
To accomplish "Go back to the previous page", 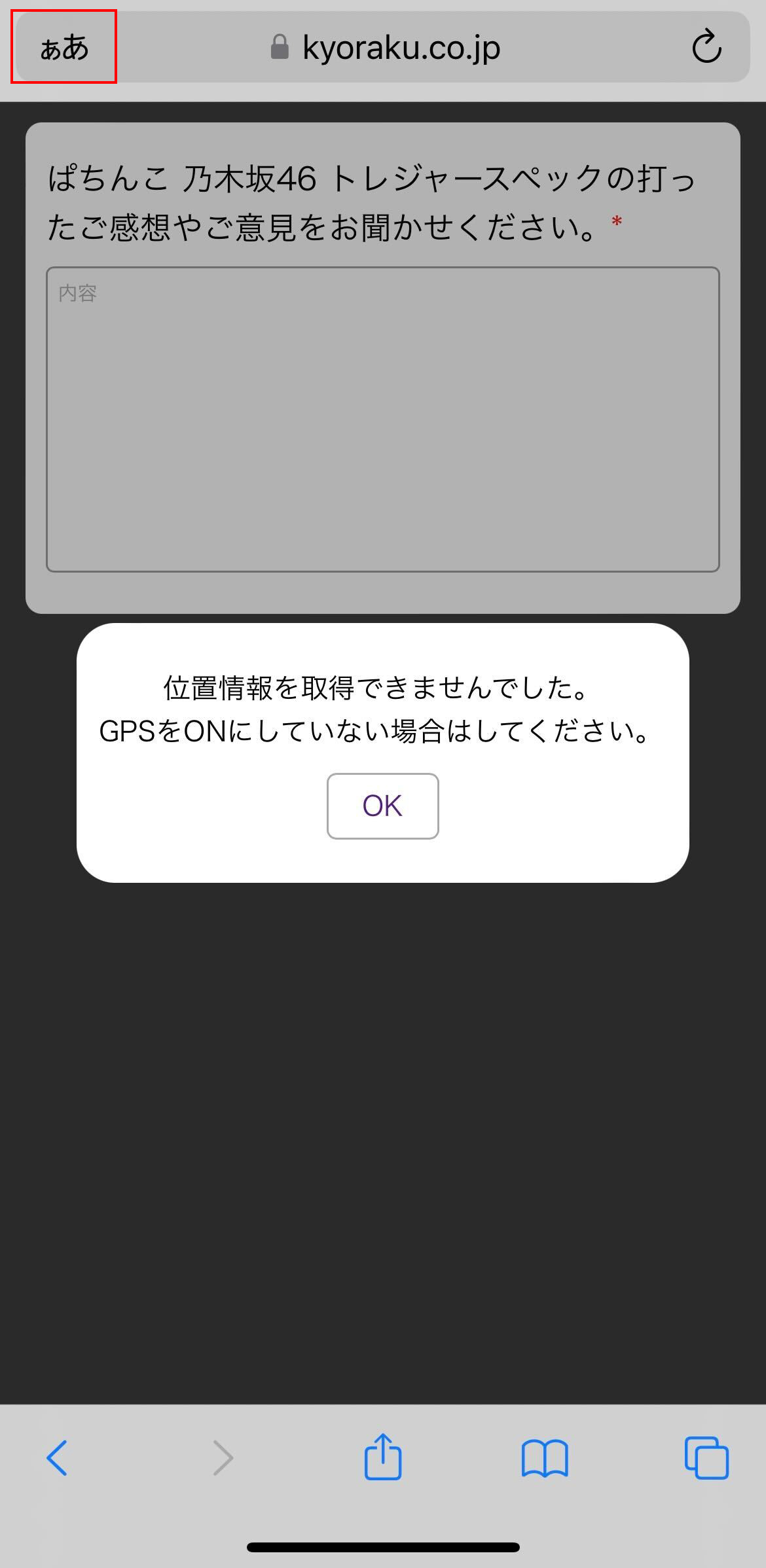I will click(57, 1458).
